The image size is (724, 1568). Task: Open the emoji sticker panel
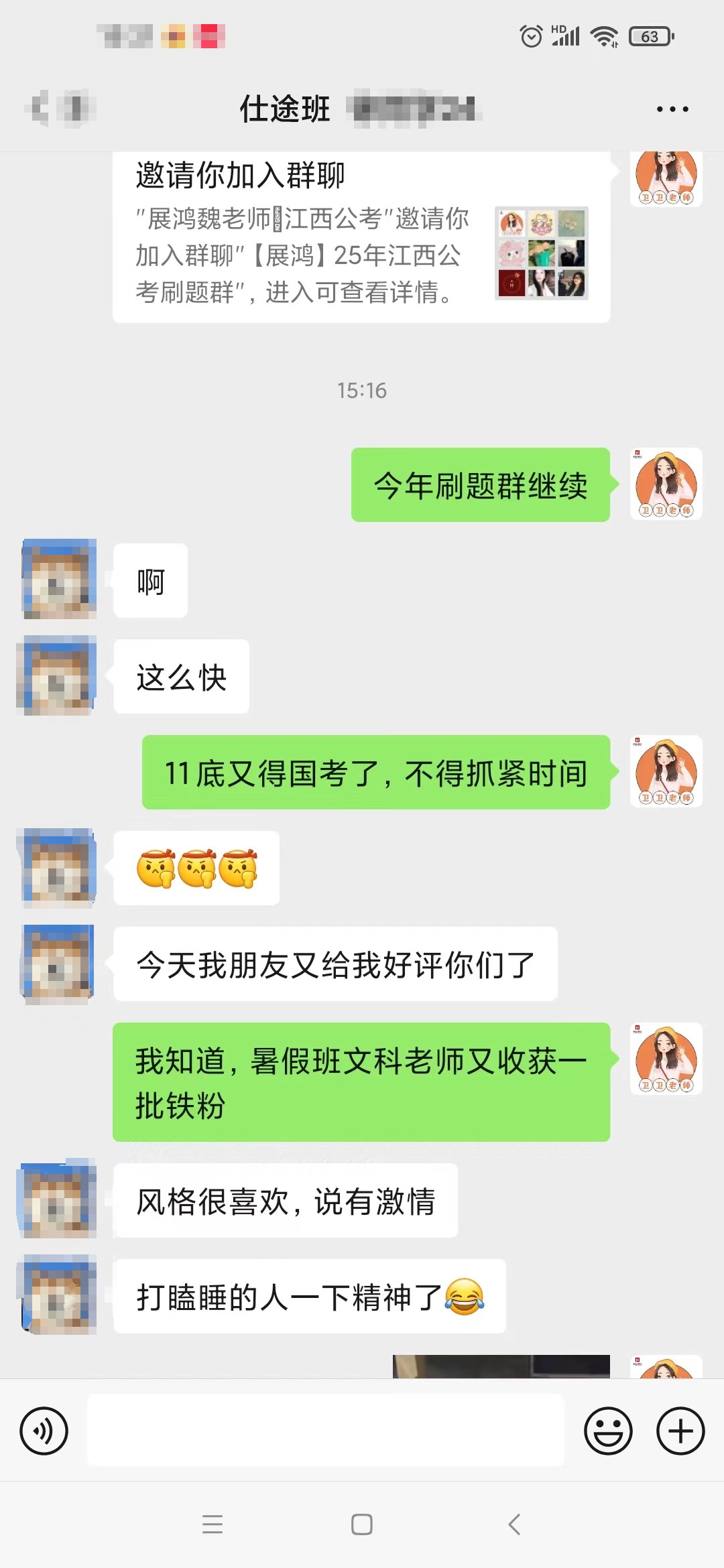point(608,1431)
